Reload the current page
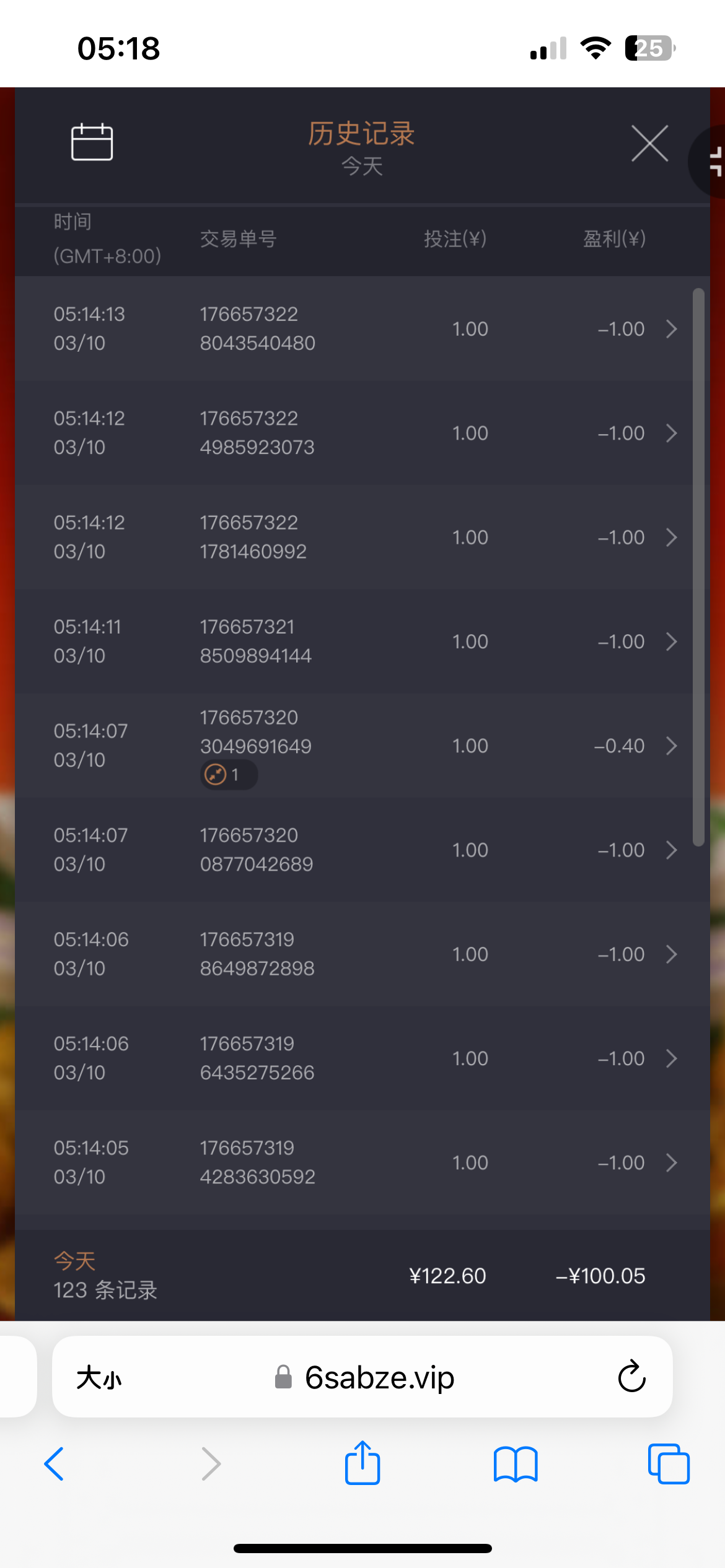The width and height of the screenshot is (725, 1568). click(x=631, y=1377)
